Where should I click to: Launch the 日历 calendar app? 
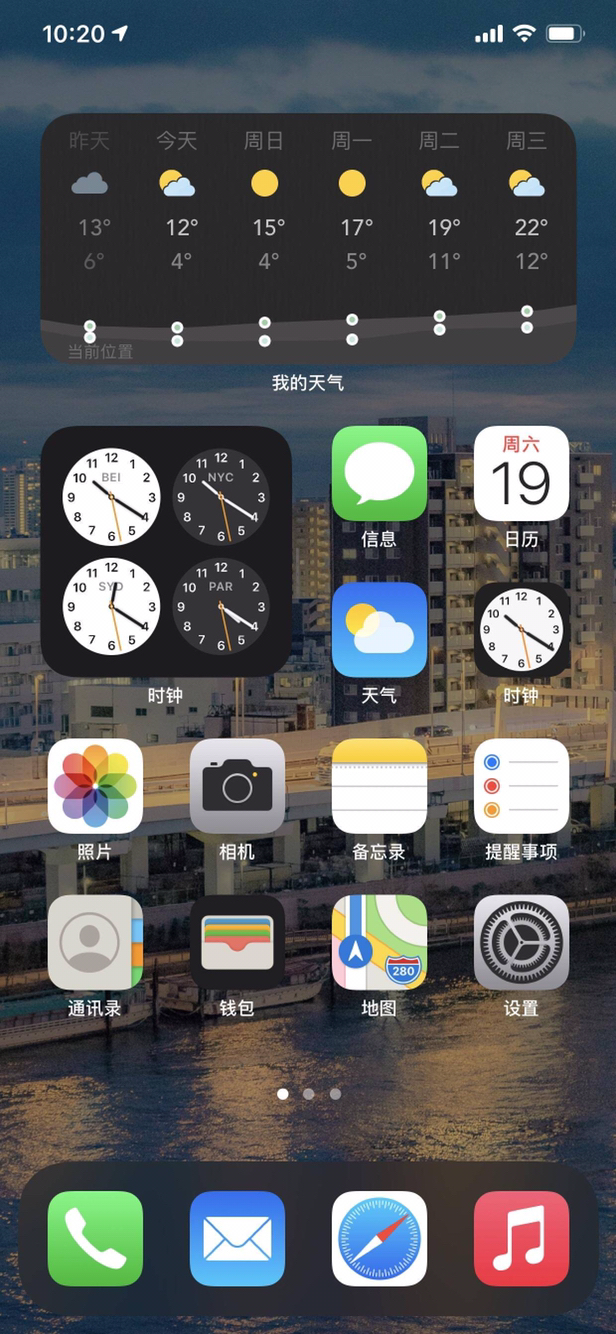(521, 474)
